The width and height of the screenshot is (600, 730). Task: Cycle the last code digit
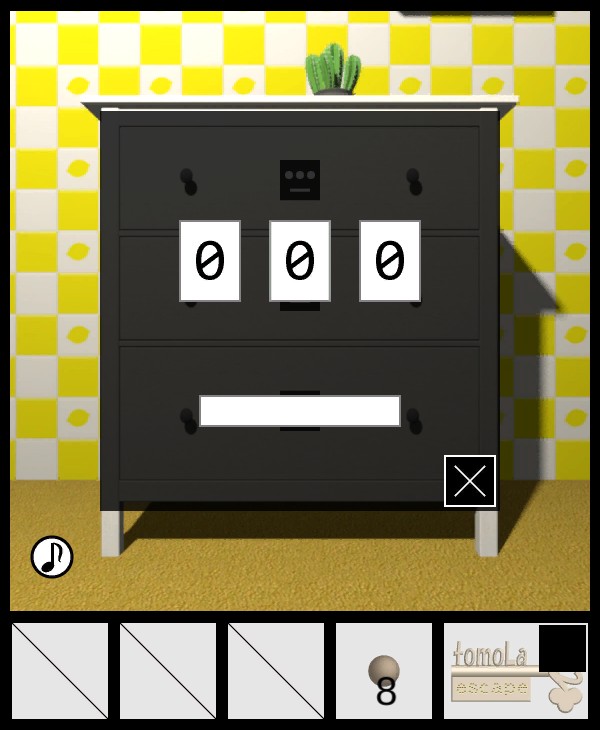click(x=390, y=261)
